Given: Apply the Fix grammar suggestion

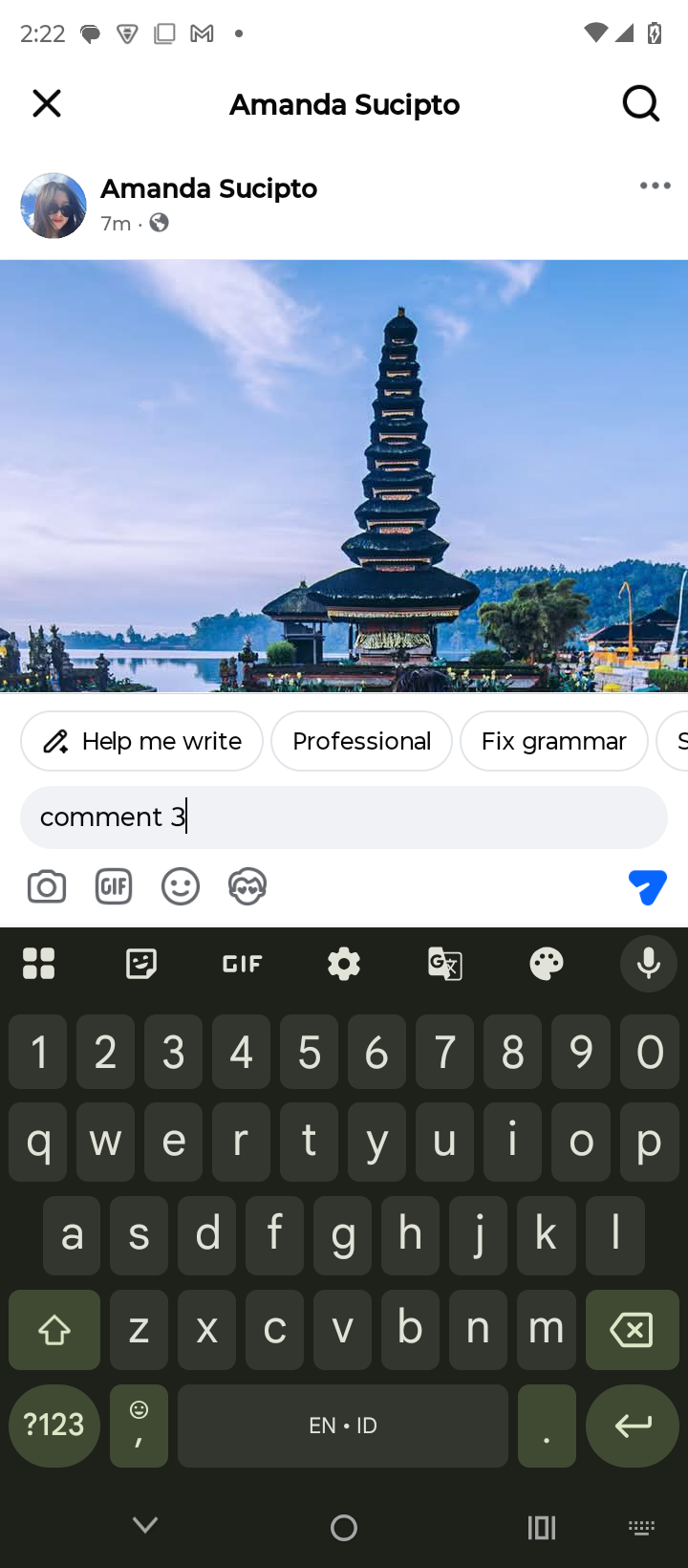Looking at the screenshot, I should [x=553, y=741].
